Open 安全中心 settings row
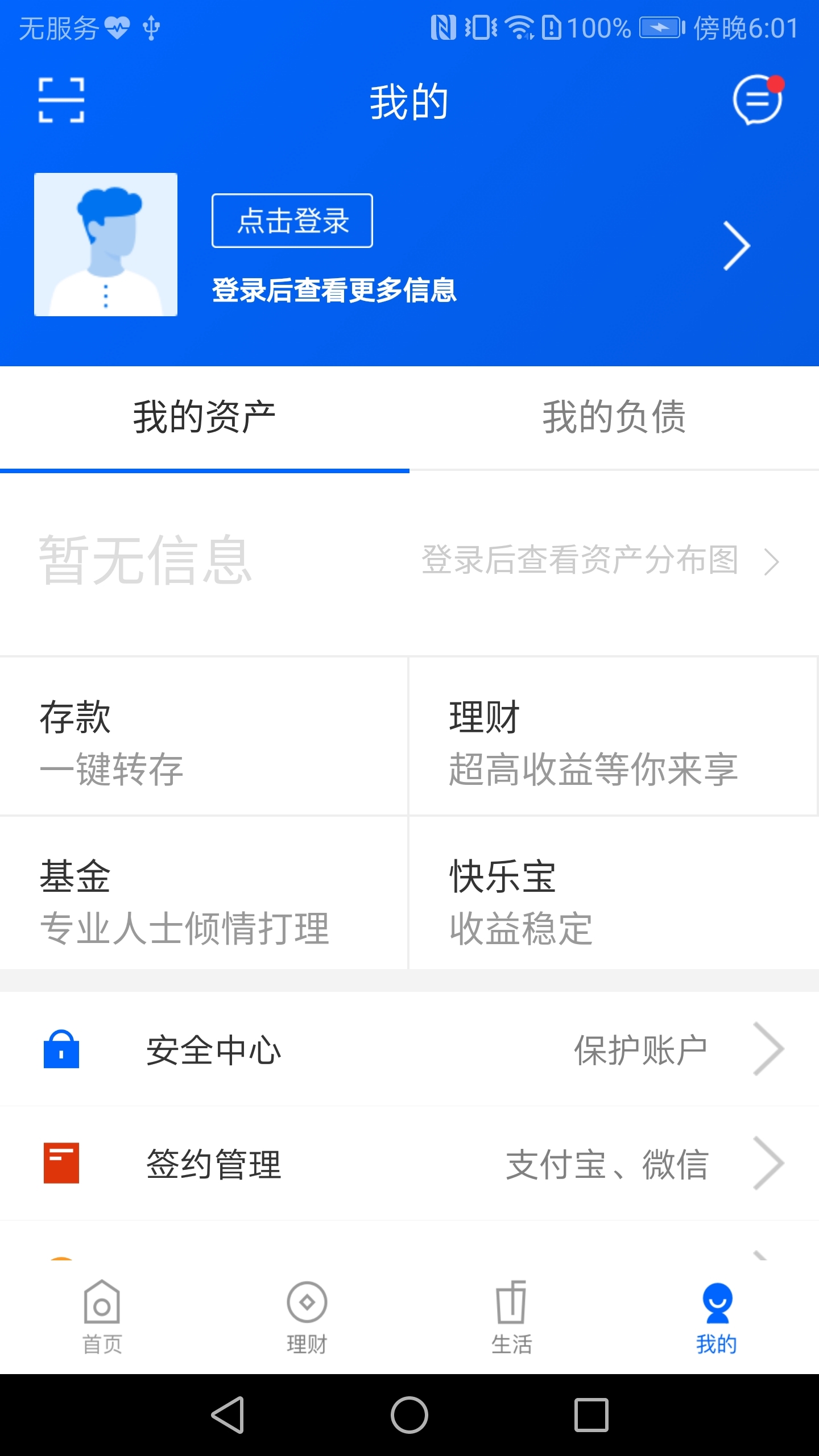 pyautogui.click(x=409, y=1050)
